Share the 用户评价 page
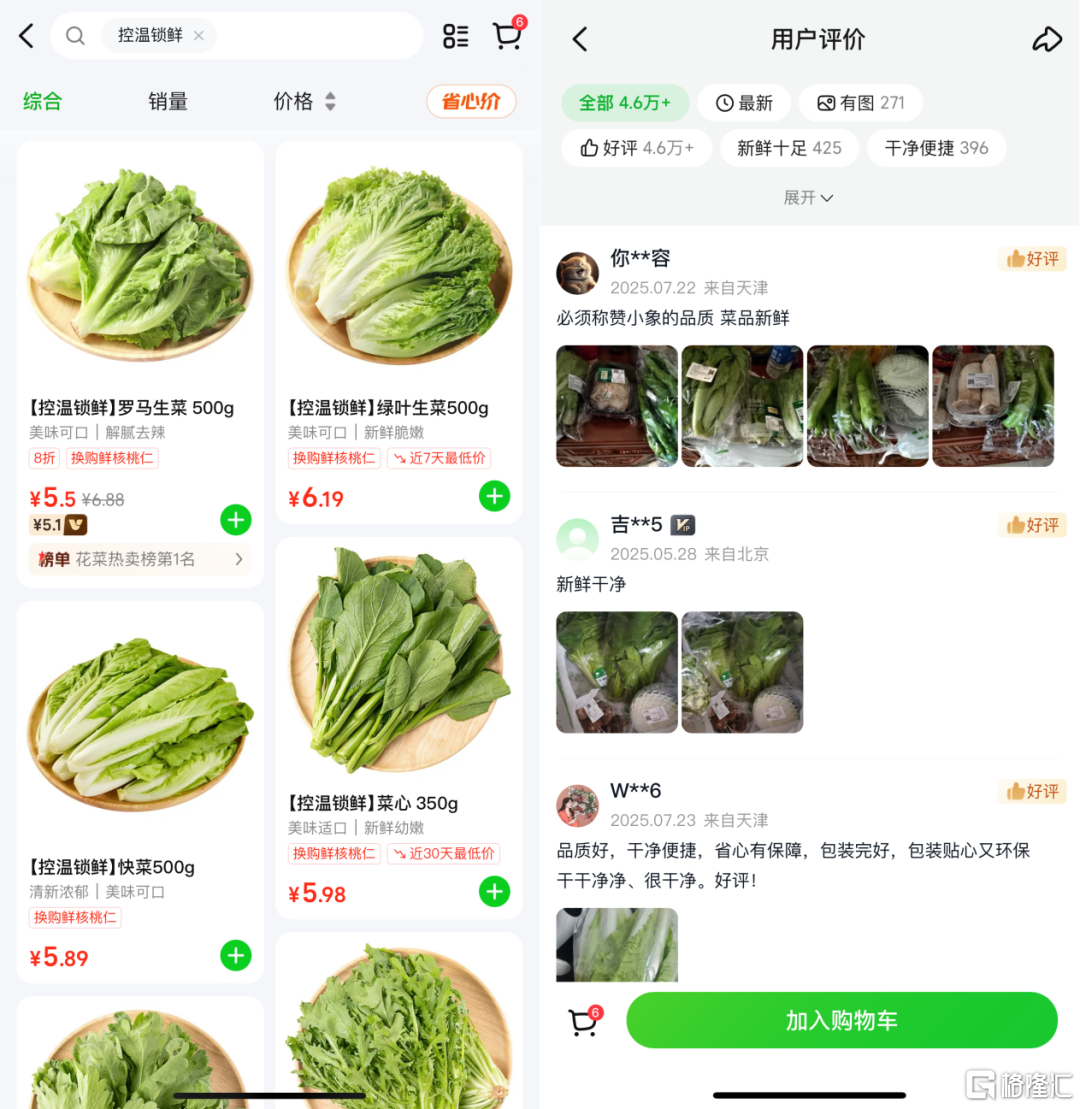The height and width of the screenshot is (1109, 1080). [x=1046, y=39]
